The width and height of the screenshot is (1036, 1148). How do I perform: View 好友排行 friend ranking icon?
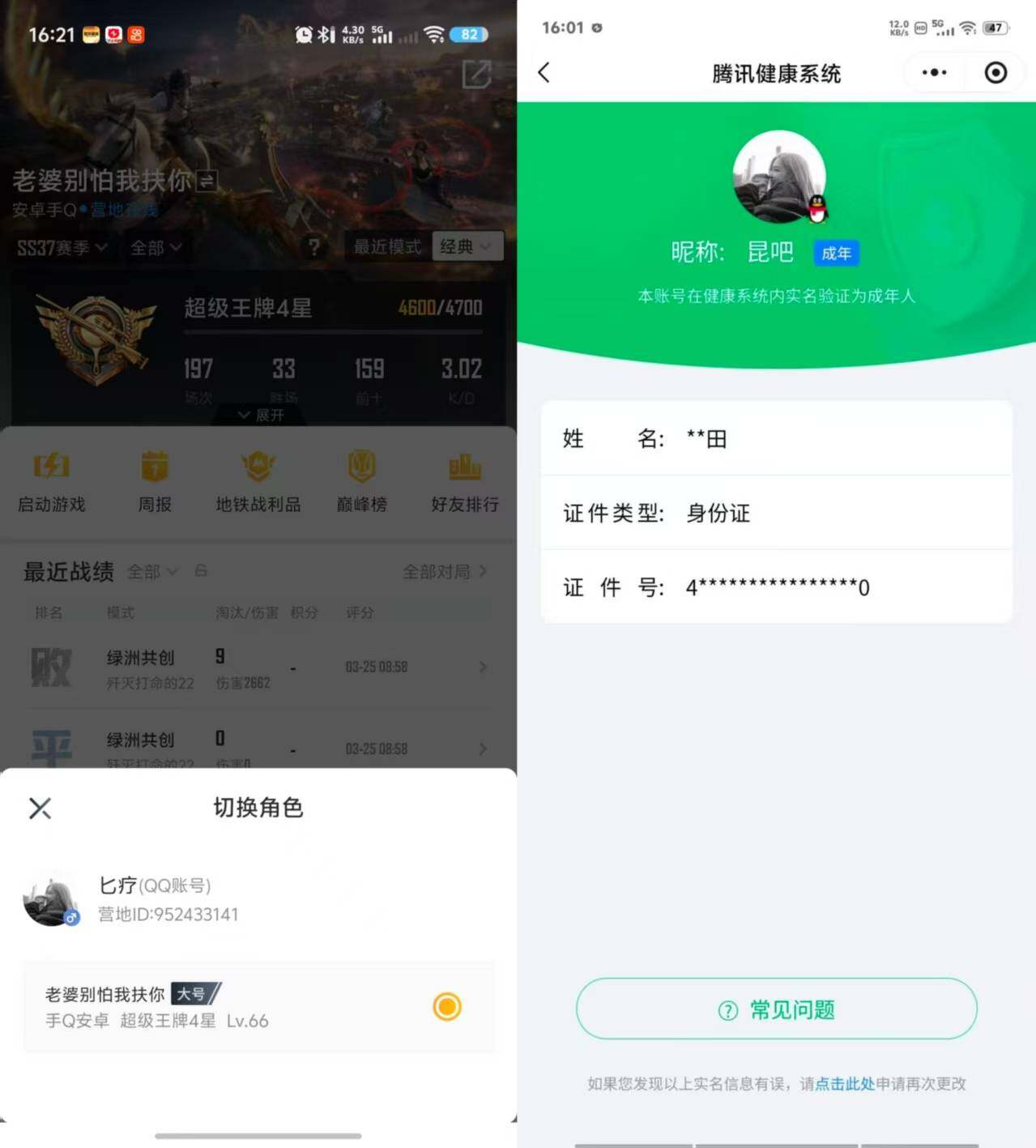[x=464, y=480]
